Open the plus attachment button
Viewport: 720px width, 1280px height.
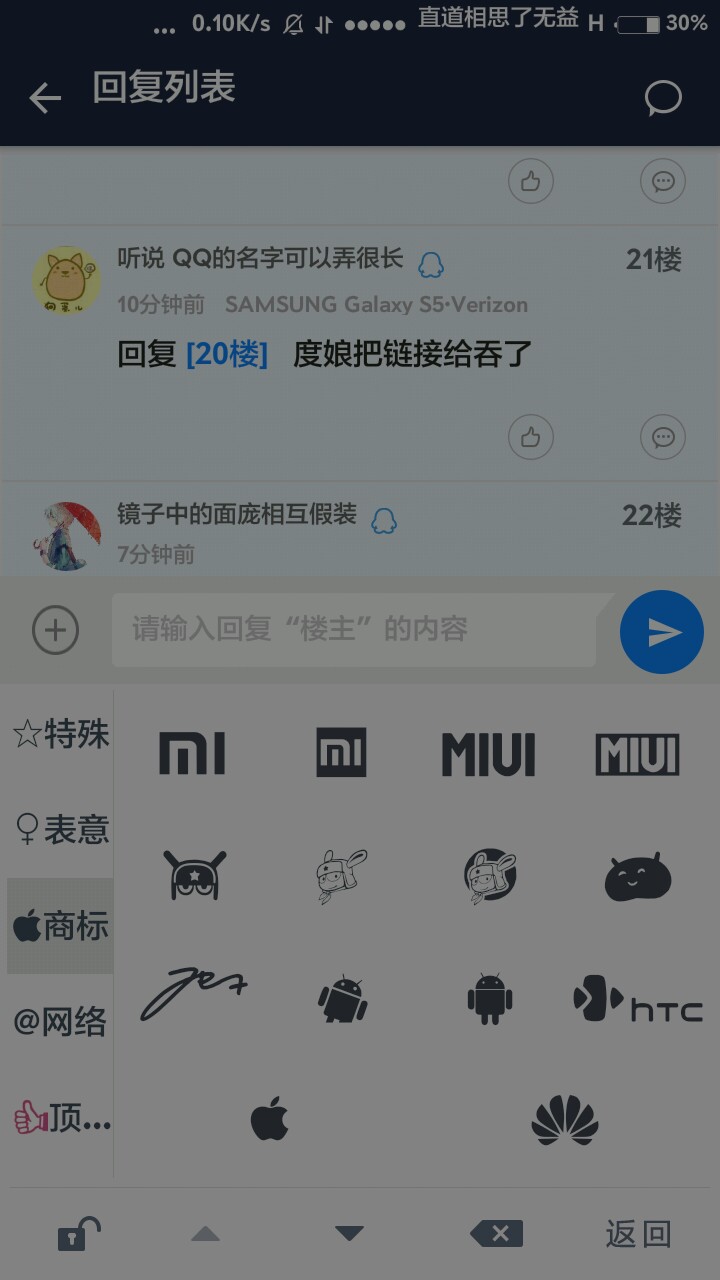(55, 630)
